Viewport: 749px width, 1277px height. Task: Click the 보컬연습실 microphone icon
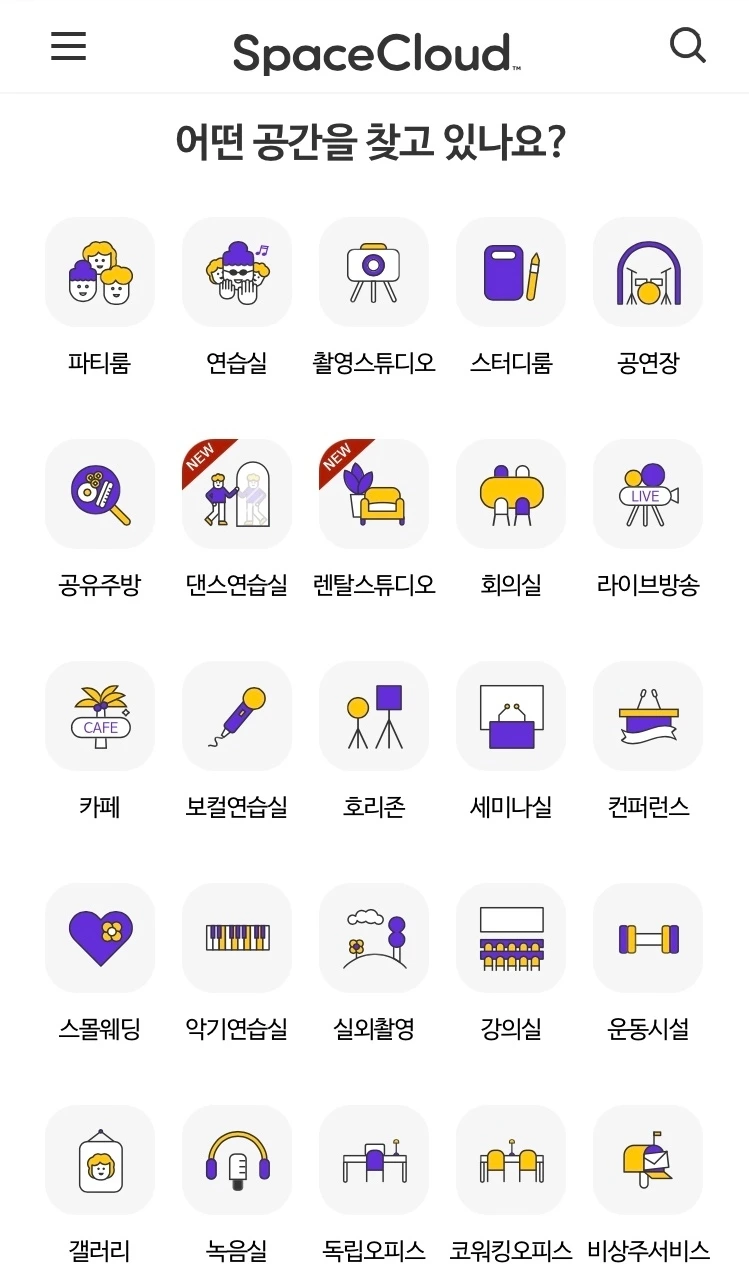pos(236,716)
